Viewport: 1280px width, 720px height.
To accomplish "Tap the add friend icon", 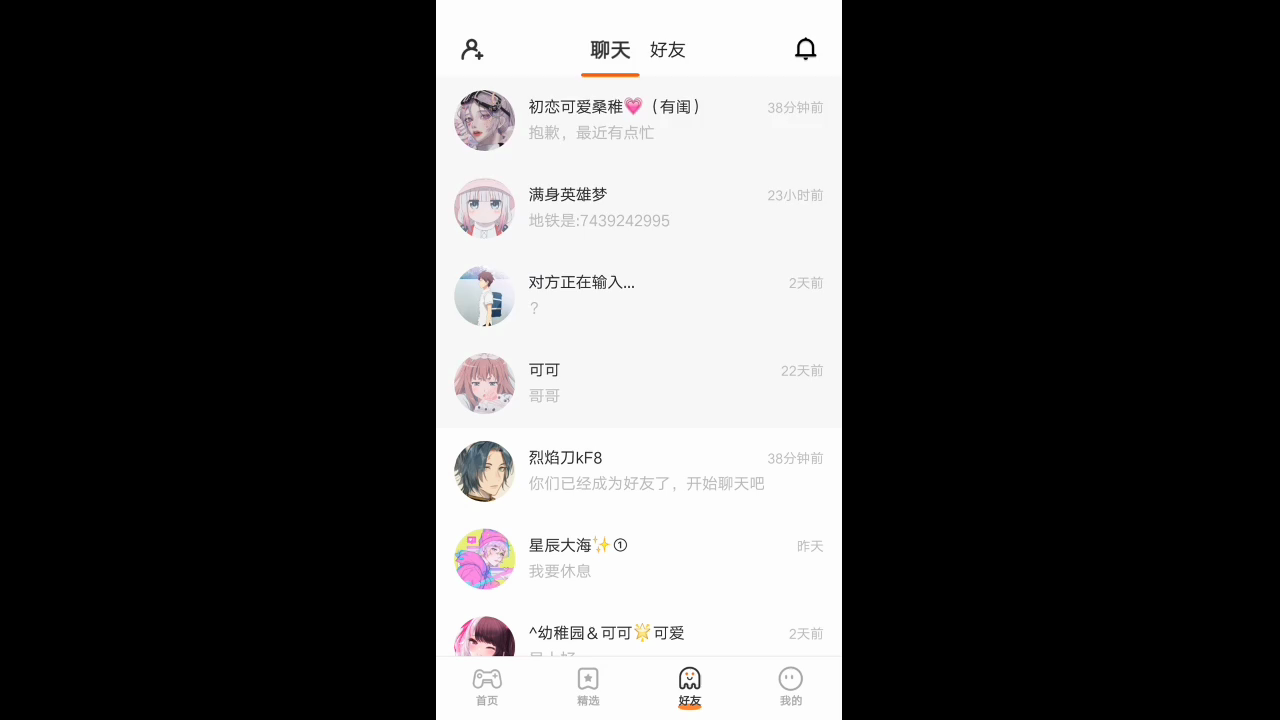I will pyautogui.click(x=472, y=49).
